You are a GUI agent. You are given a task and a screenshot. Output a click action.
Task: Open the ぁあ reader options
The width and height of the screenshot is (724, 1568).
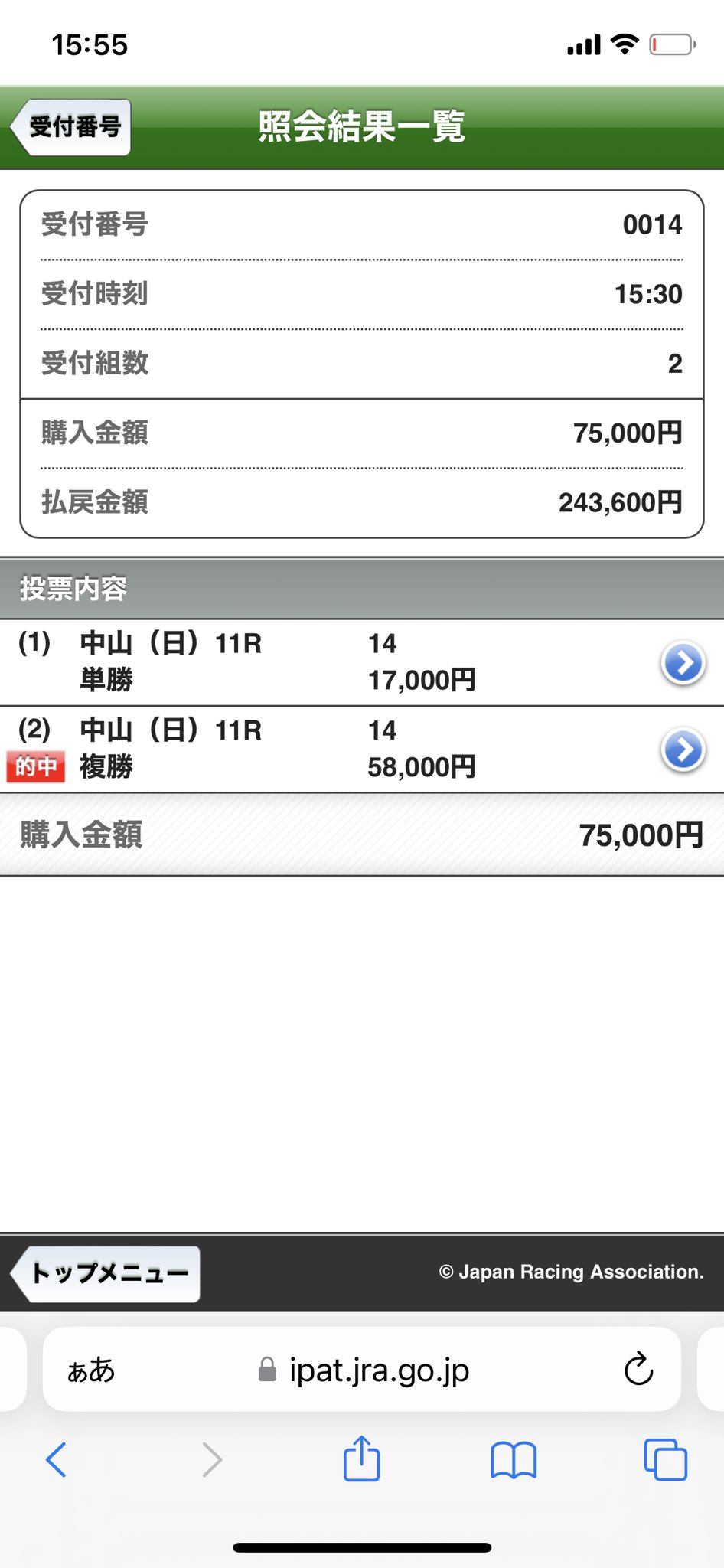(91, 1370)
